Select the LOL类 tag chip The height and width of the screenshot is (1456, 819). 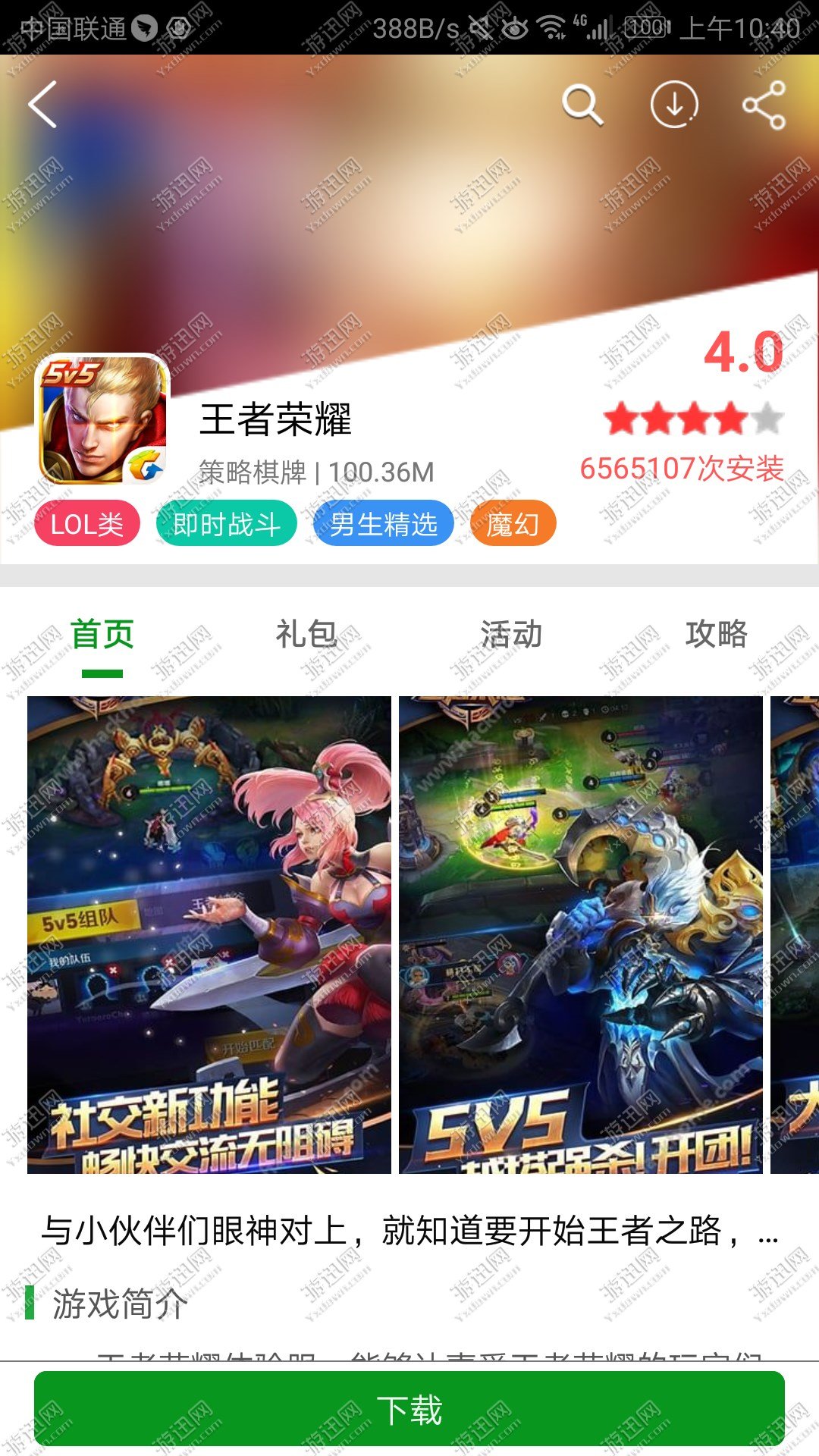pyautogui.click(x=86, y=524)
